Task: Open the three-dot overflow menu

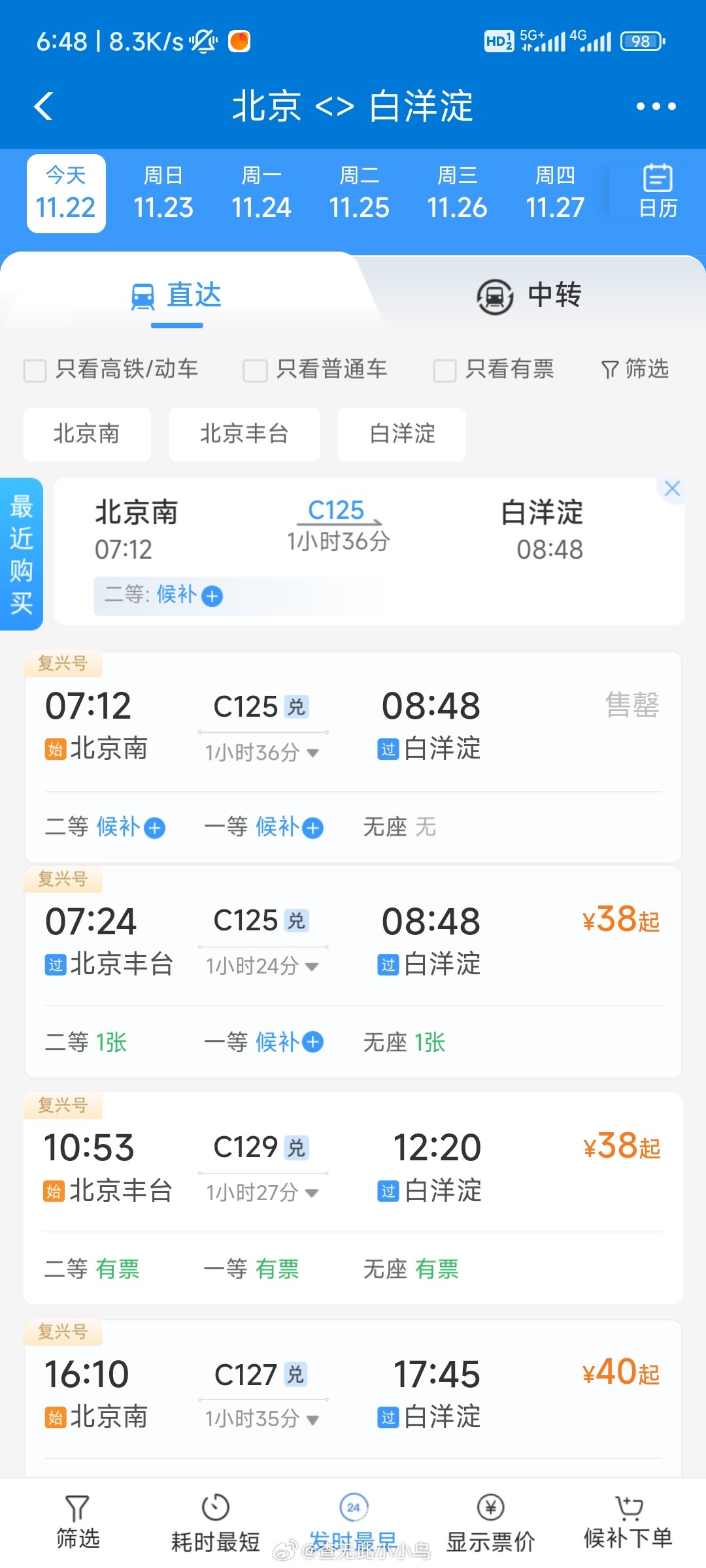Action: pyautogui.click(x=656, y=106)
